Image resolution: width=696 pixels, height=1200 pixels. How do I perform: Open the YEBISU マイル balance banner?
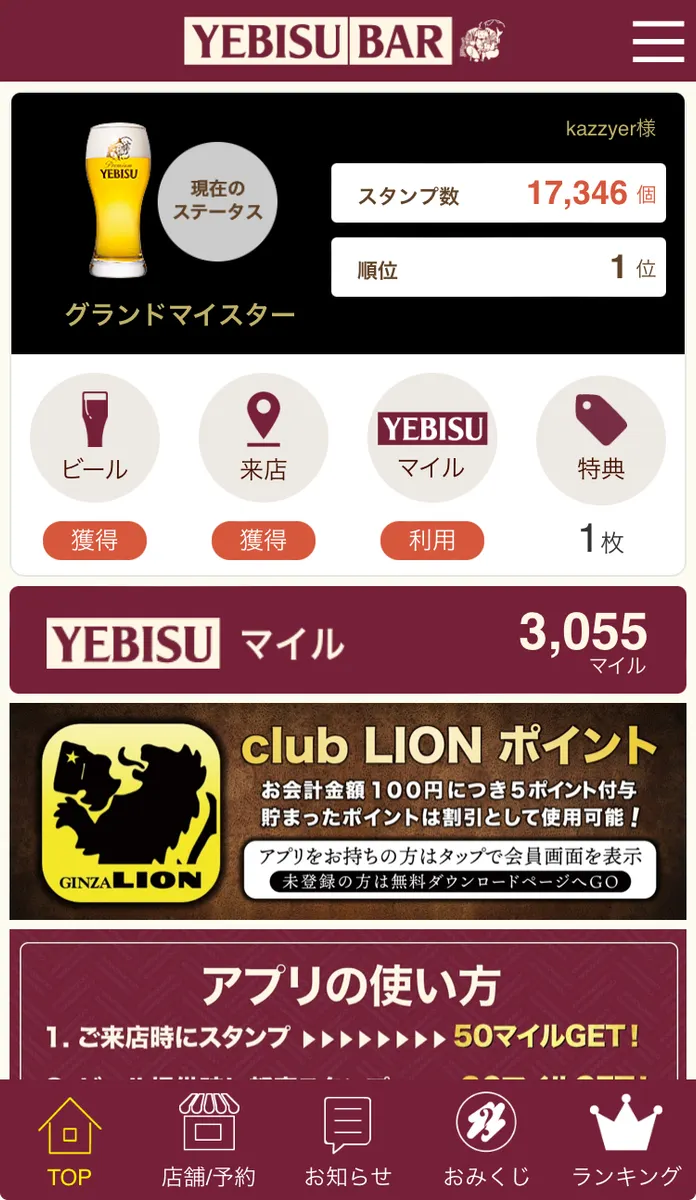click(348, 640)
